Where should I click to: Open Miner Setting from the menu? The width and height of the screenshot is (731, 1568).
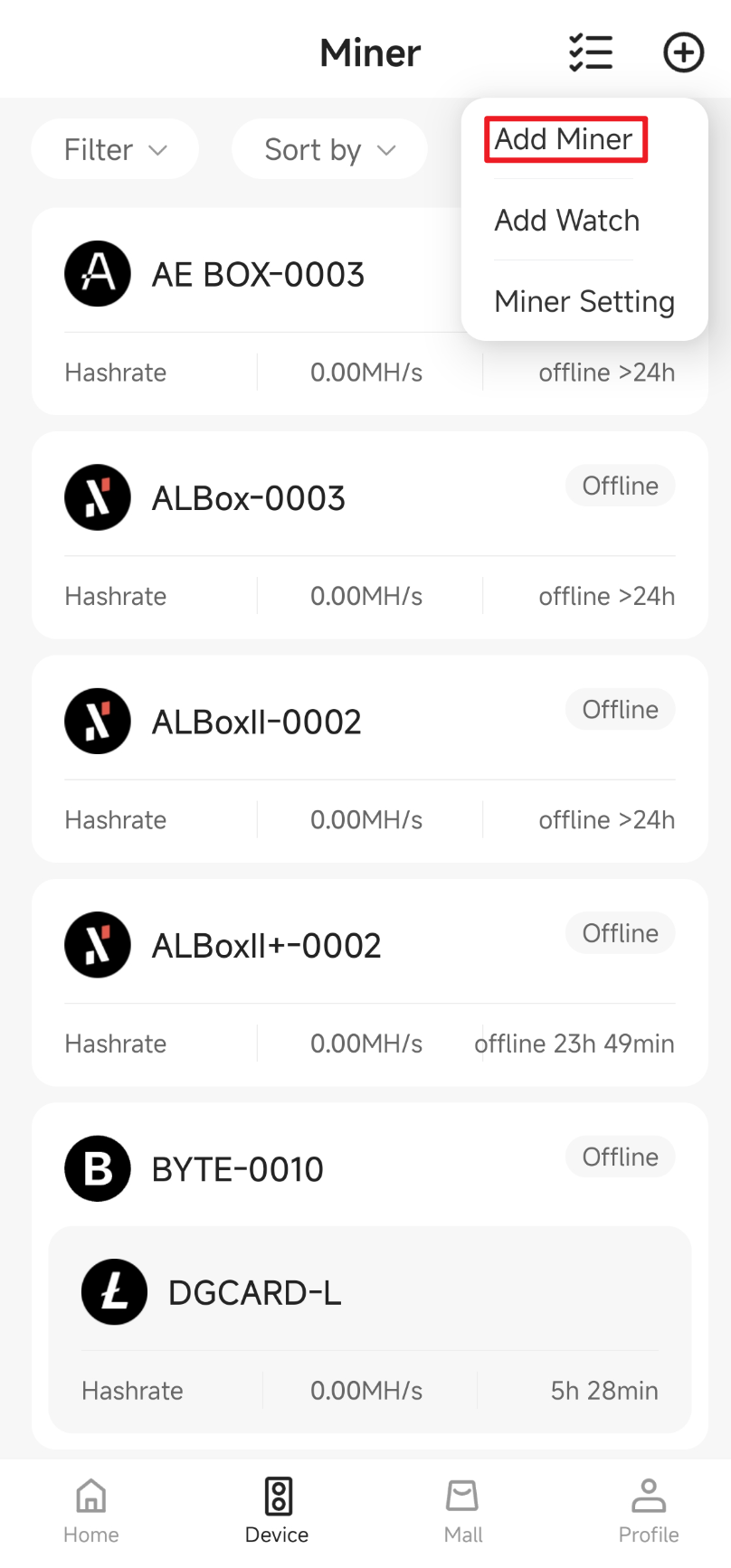(584, 301)
